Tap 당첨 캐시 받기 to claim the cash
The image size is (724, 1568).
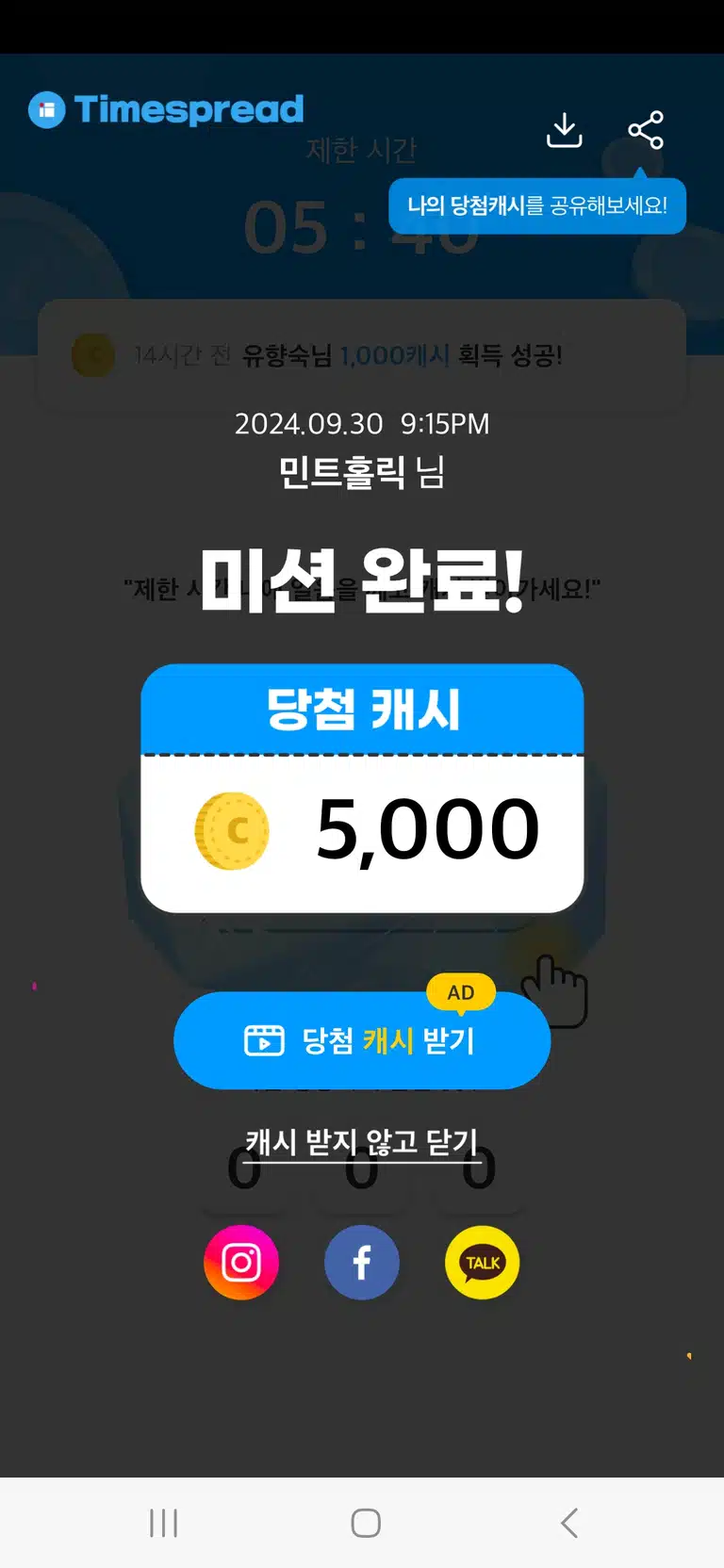362,1040
